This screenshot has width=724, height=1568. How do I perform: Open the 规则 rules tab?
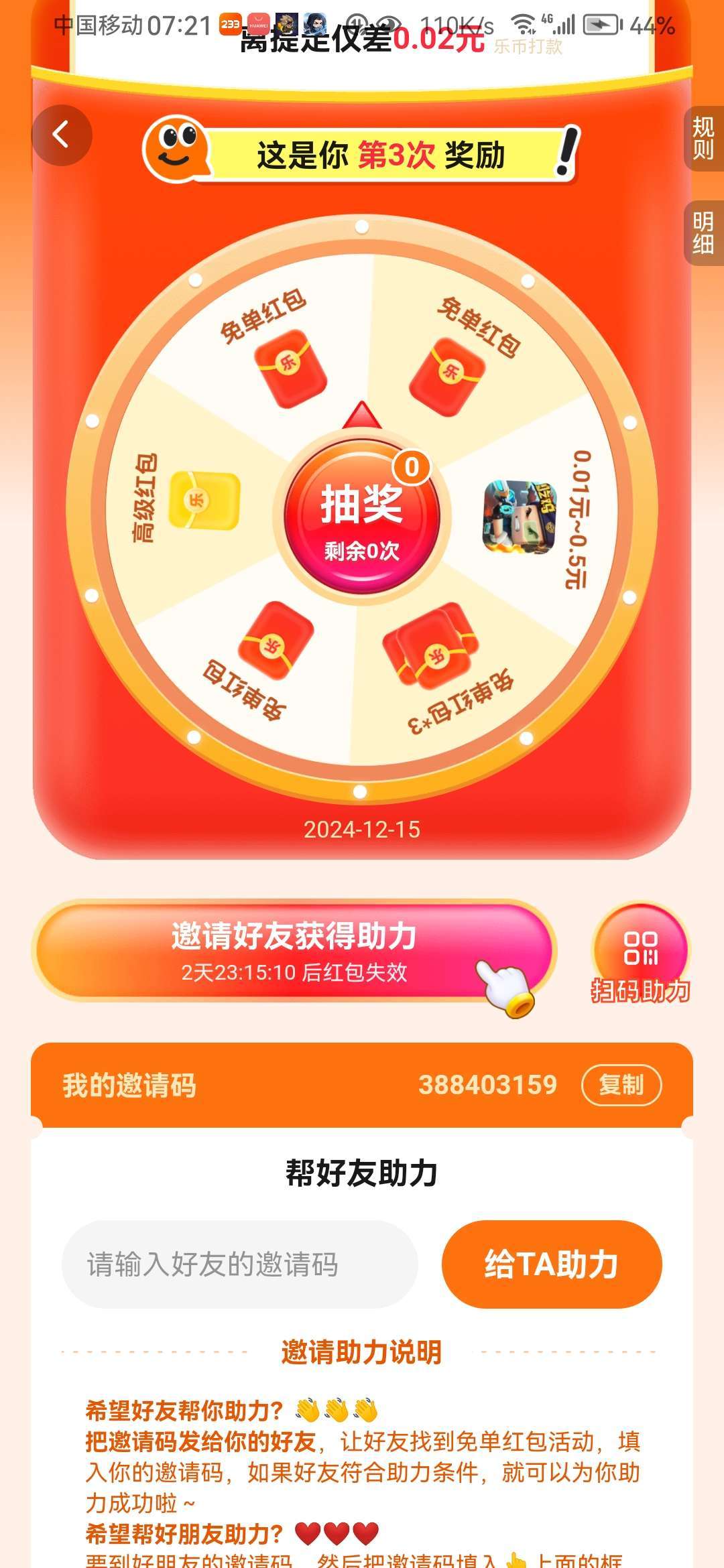point(703,138)
